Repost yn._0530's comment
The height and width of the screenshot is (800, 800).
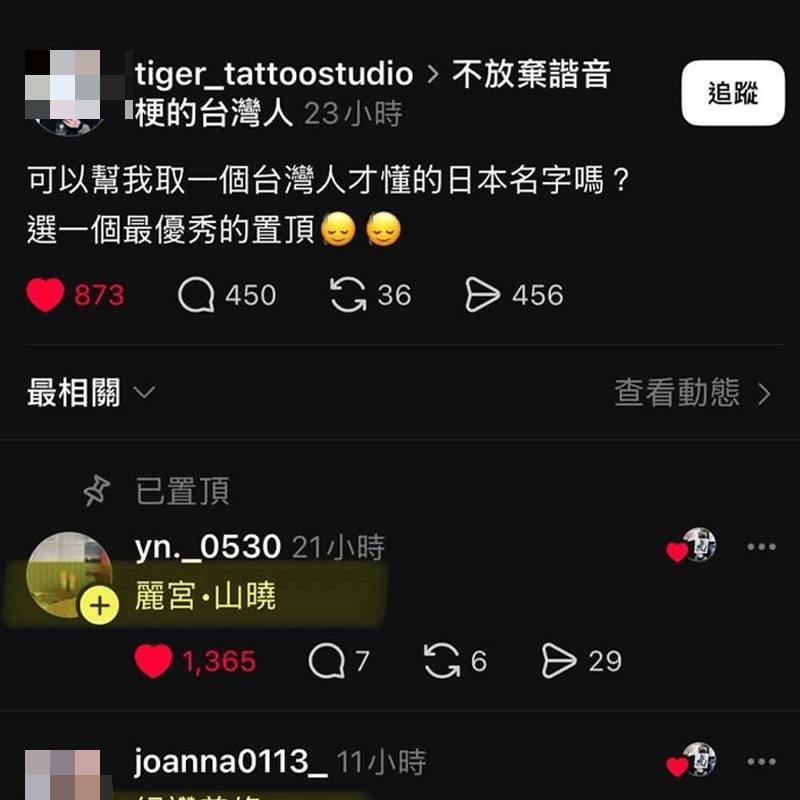(441, 661)
